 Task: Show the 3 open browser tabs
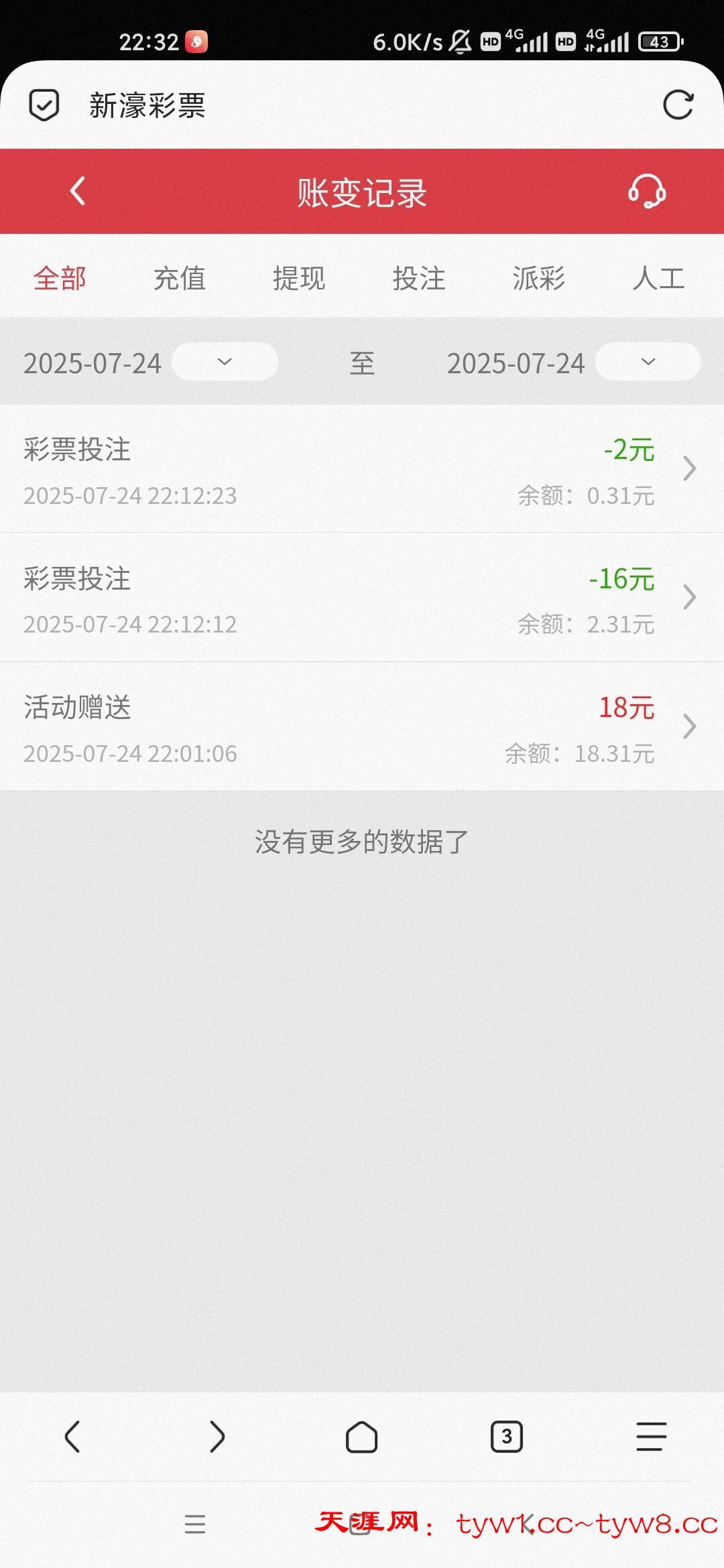506,1436
